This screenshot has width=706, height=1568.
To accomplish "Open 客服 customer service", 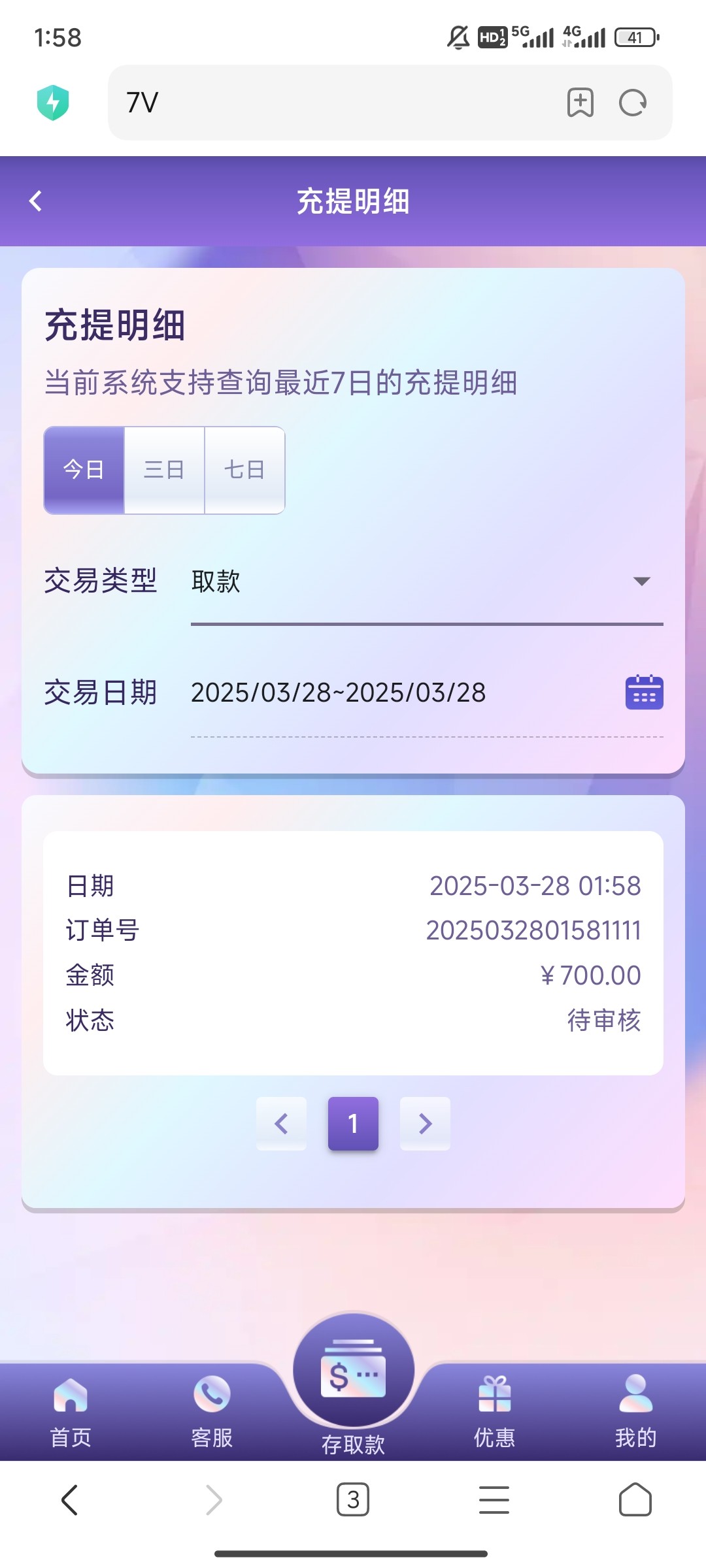I will [212, 1411].
